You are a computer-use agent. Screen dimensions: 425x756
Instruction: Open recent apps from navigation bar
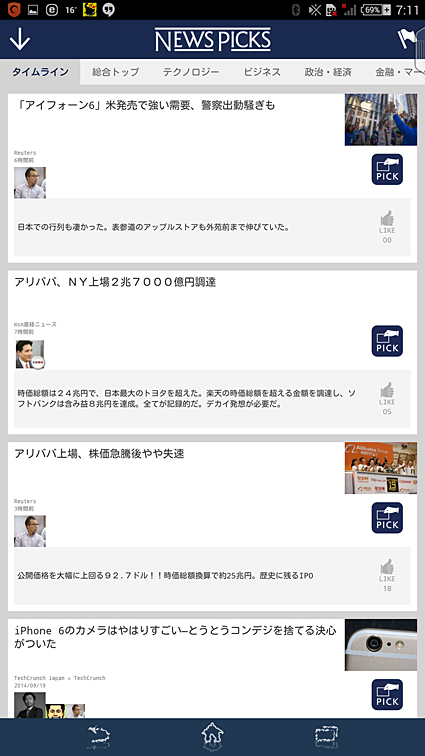327,737
